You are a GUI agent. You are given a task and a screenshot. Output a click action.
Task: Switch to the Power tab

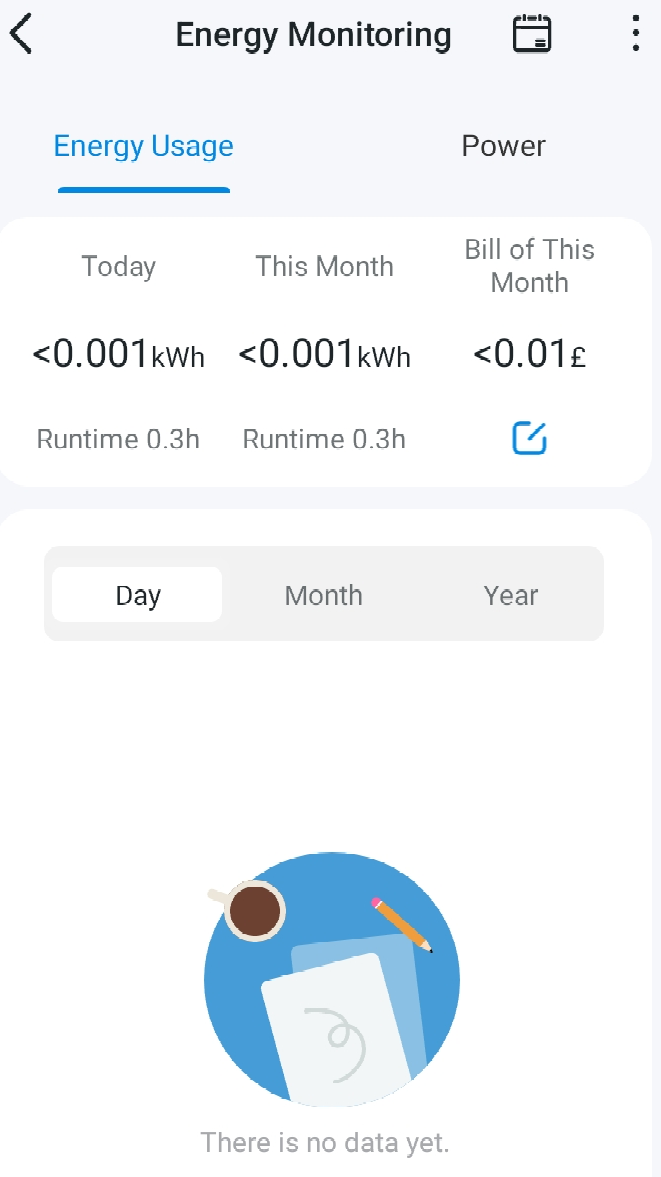click(503, 147)
